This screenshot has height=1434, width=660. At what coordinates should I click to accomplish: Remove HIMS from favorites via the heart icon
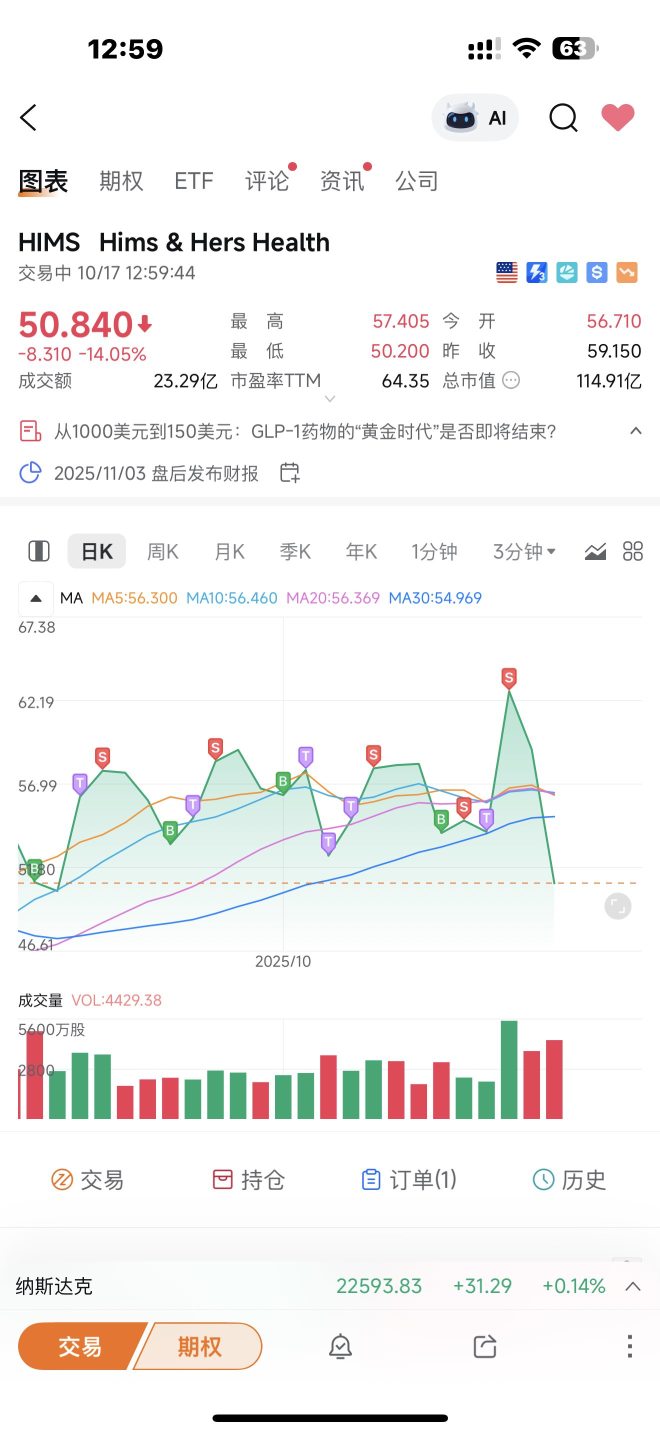coord(618,118)
